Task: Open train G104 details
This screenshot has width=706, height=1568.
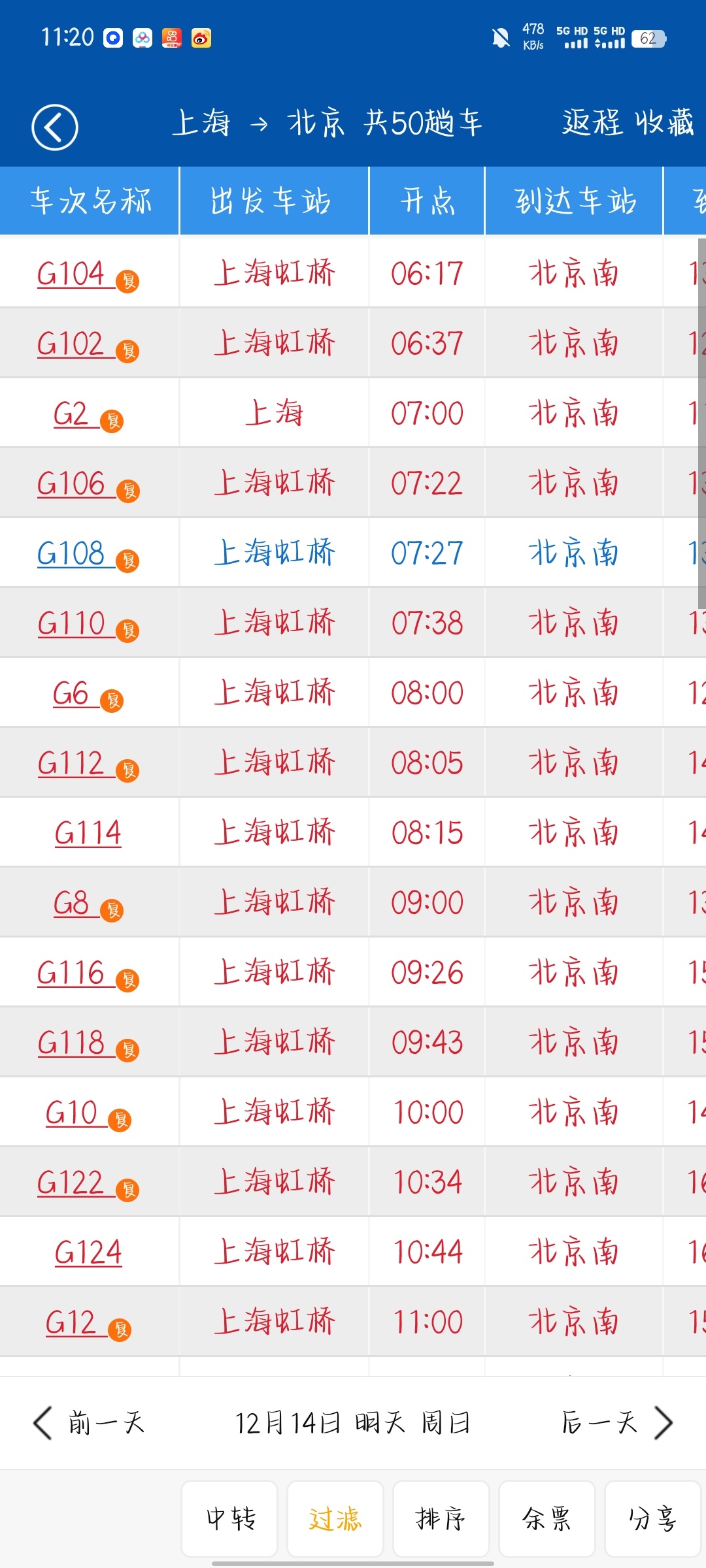Action: 71,273
